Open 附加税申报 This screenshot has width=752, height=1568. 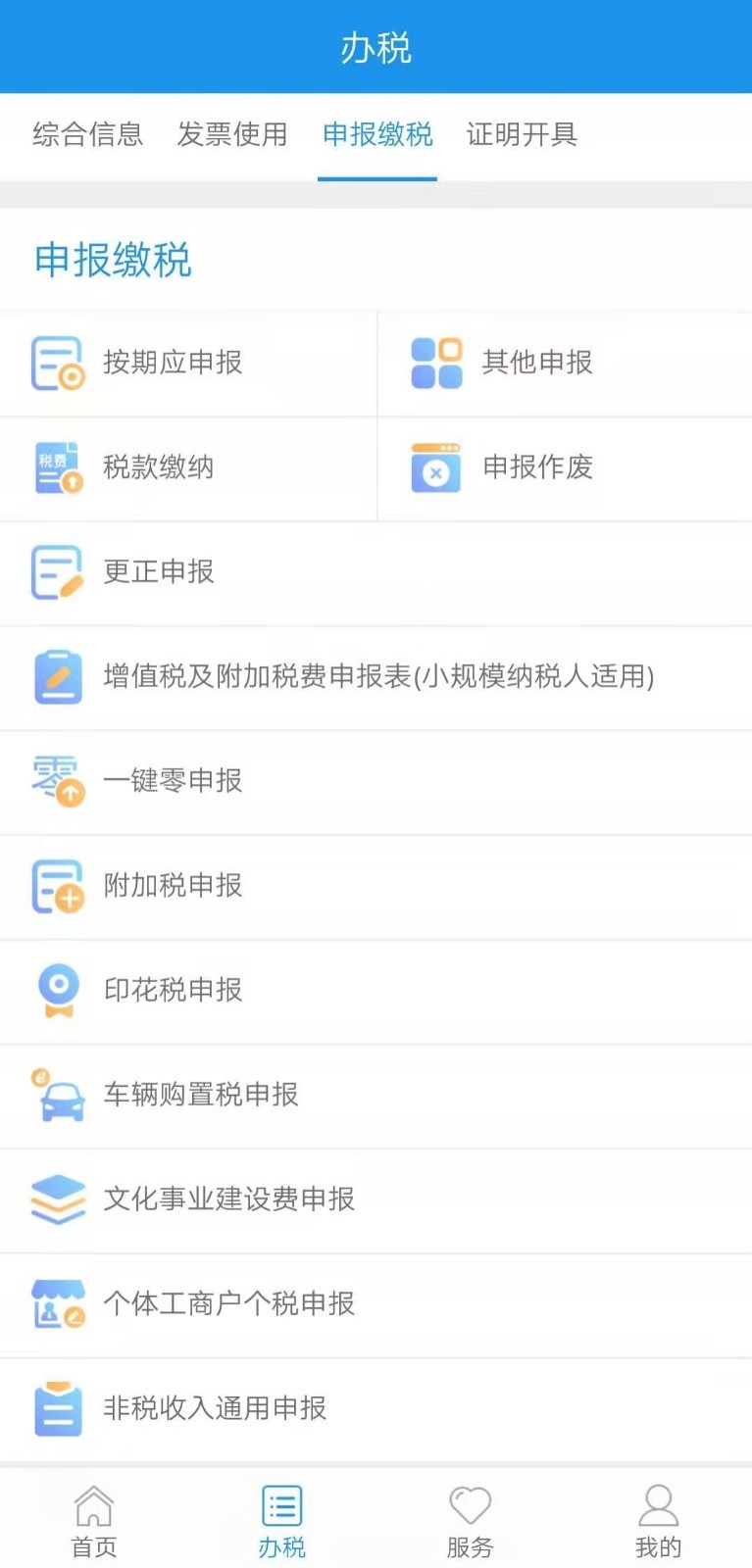click(x=173, y=886)
